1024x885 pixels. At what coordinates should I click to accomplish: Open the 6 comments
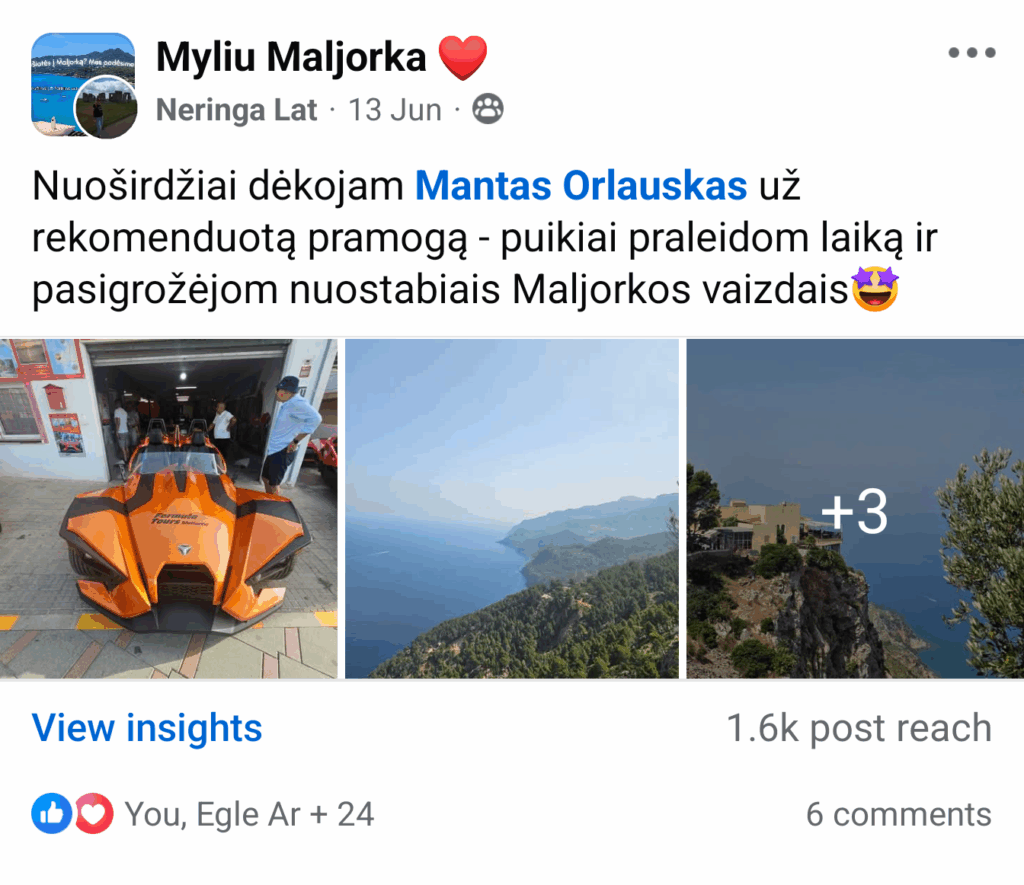tap(898, 814)
